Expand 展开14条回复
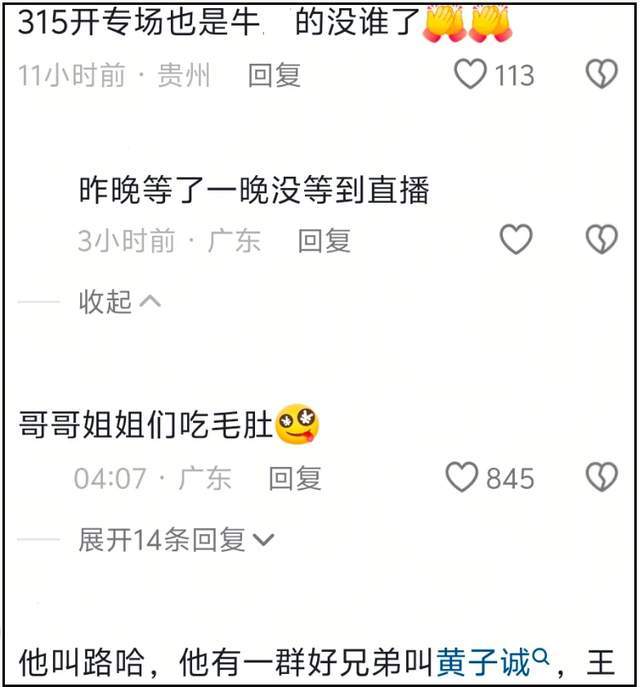640x687 pixels. 176,540
